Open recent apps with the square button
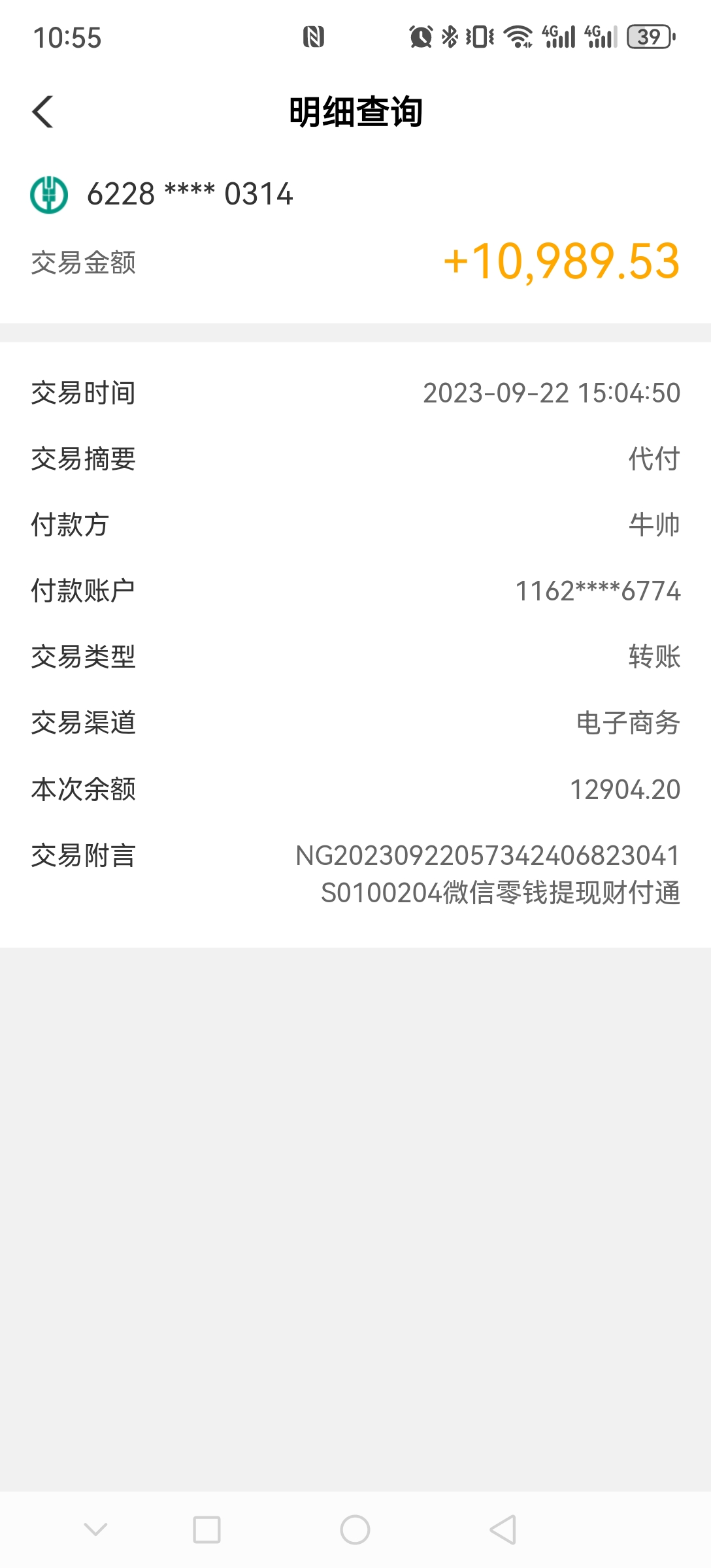711x1568 pixels. tap(207, 1529)
